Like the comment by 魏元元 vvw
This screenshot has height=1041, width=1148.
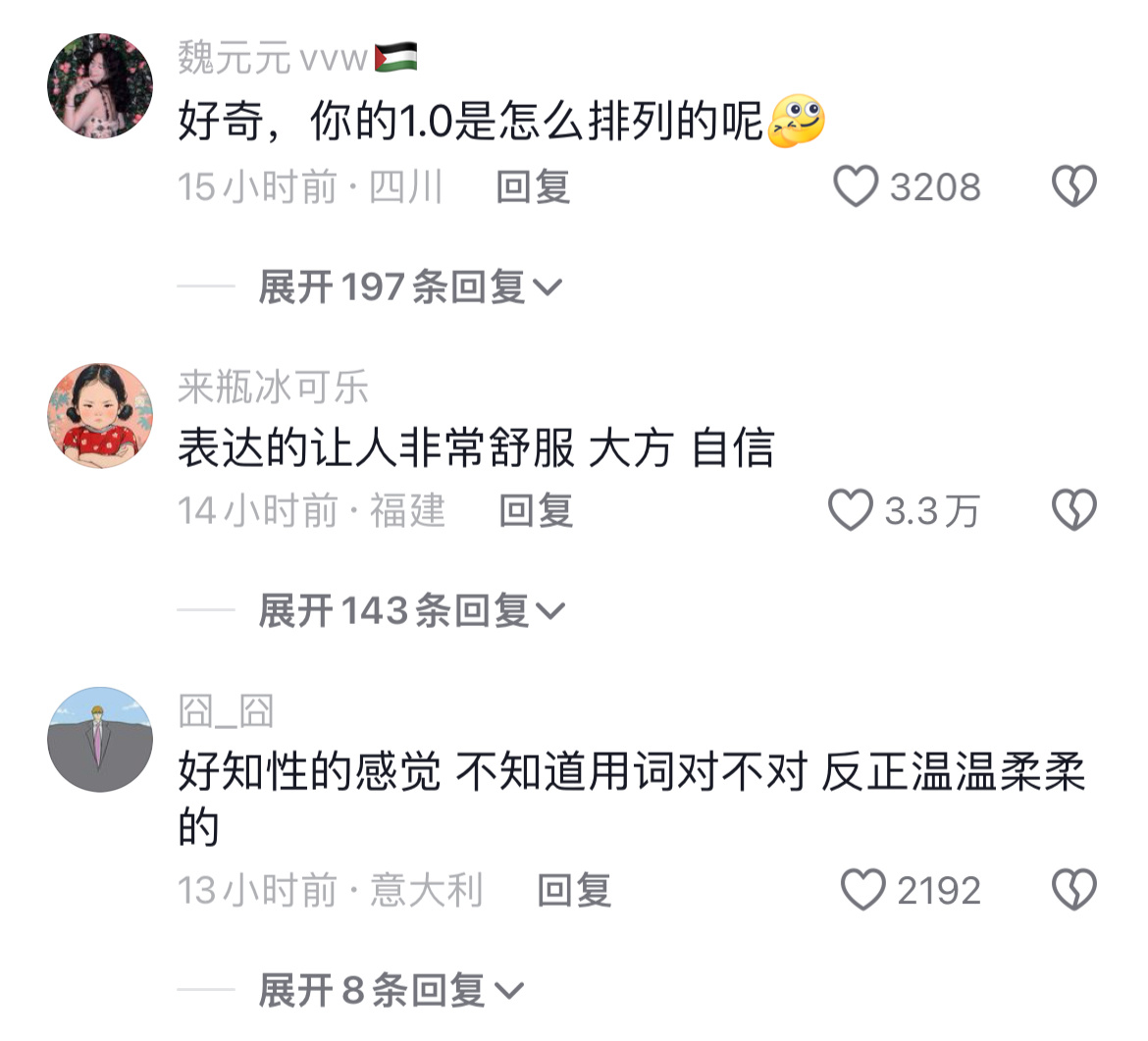pos(856,186)
